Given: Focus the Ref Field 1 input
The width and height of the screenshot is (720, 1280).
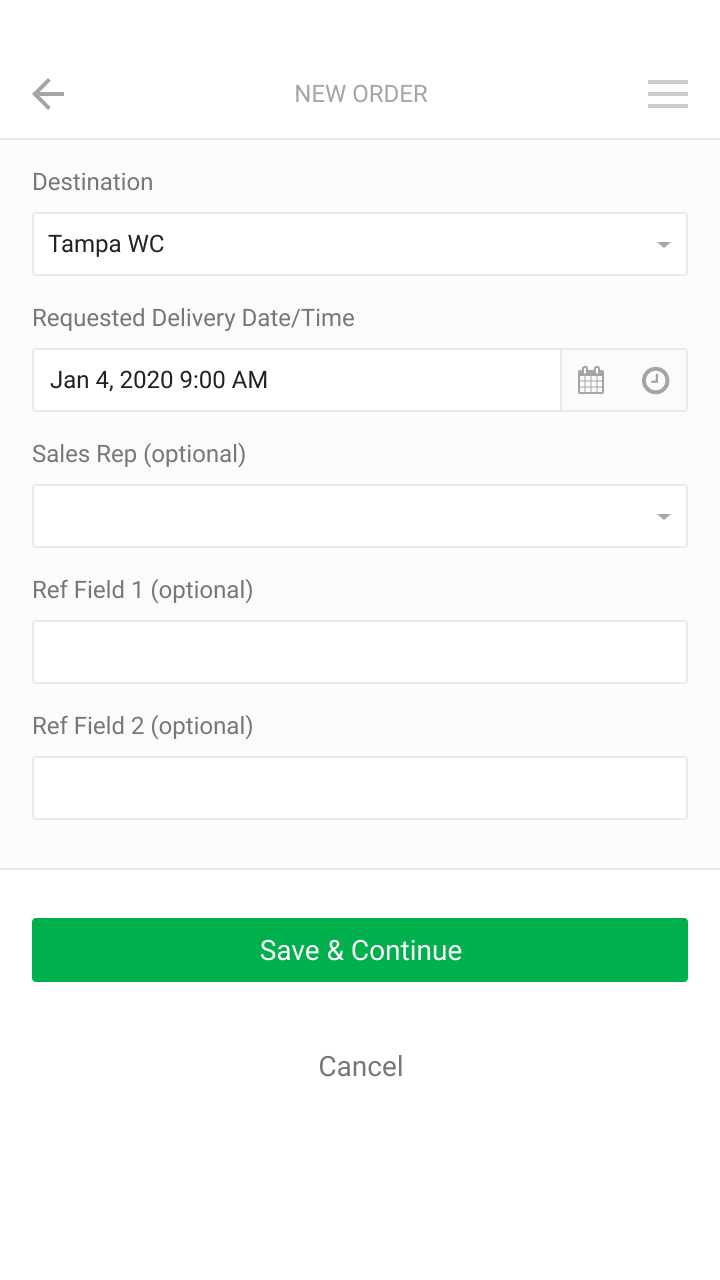Looking at the screenshot, I should click(360, 652).
